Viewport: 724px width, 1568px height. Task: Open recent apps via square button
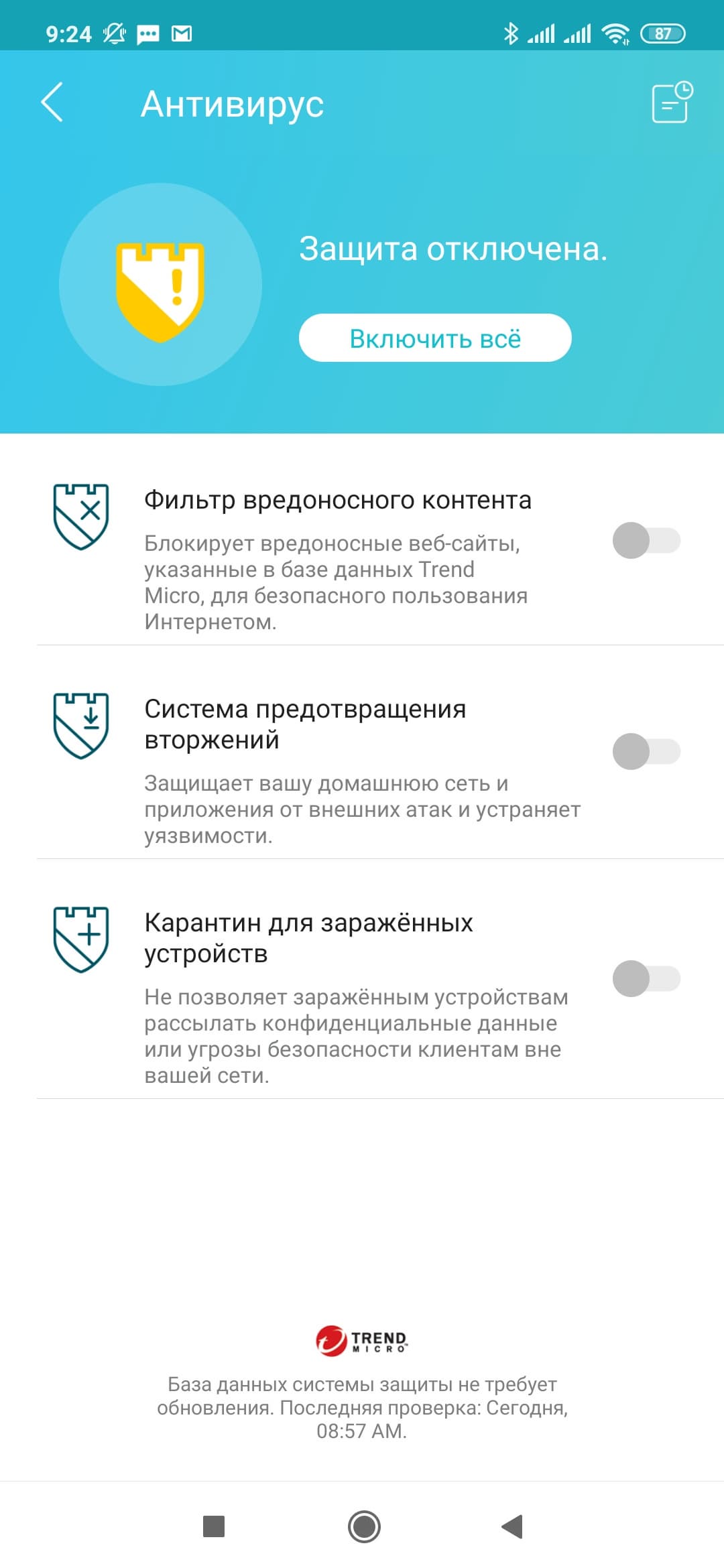click(x=214, y=1526)
